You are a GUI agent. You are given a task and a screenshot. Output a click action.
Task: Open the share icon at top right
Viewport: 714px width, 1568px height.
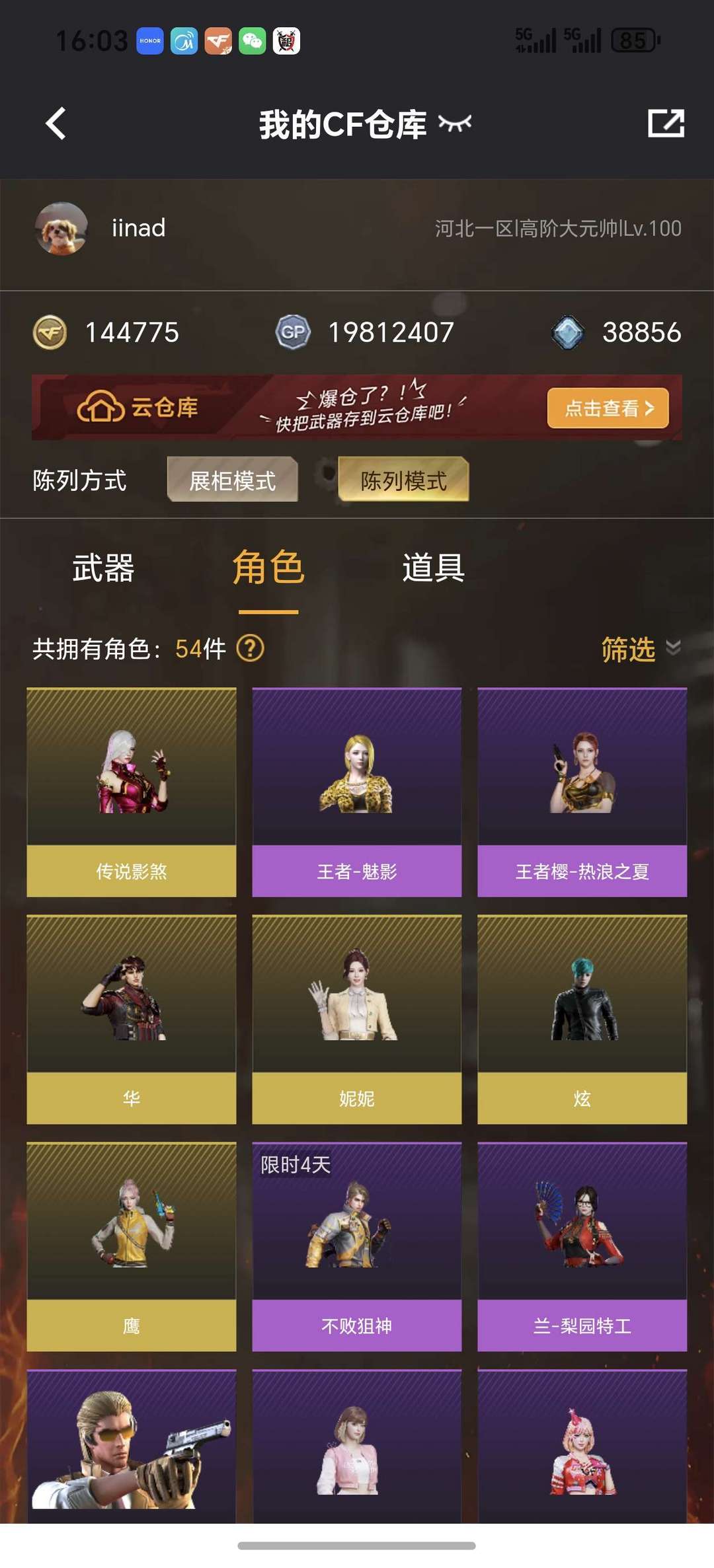tap(666, 123)
